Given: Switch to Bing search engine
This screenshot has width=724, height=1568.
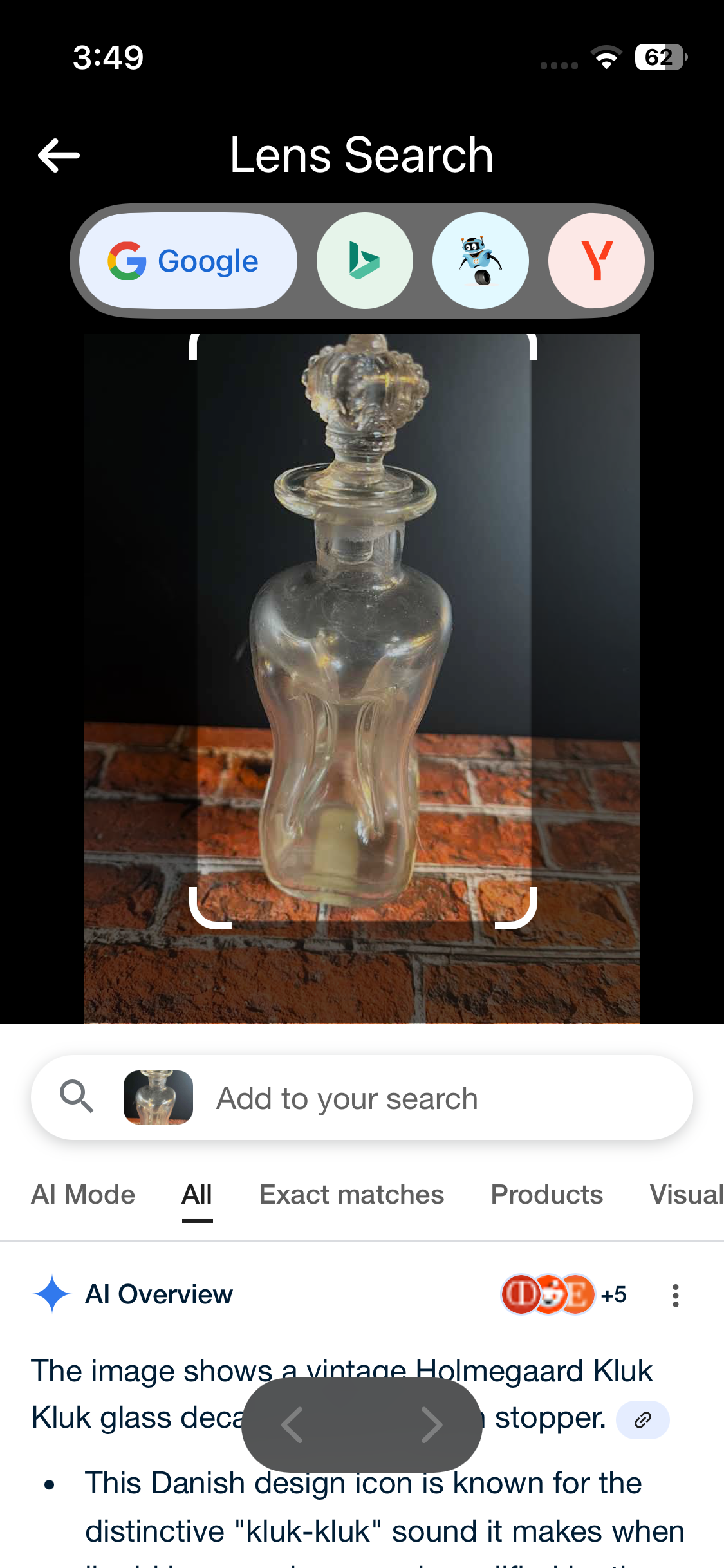Looking at the screenshot, I should point(364,261).
